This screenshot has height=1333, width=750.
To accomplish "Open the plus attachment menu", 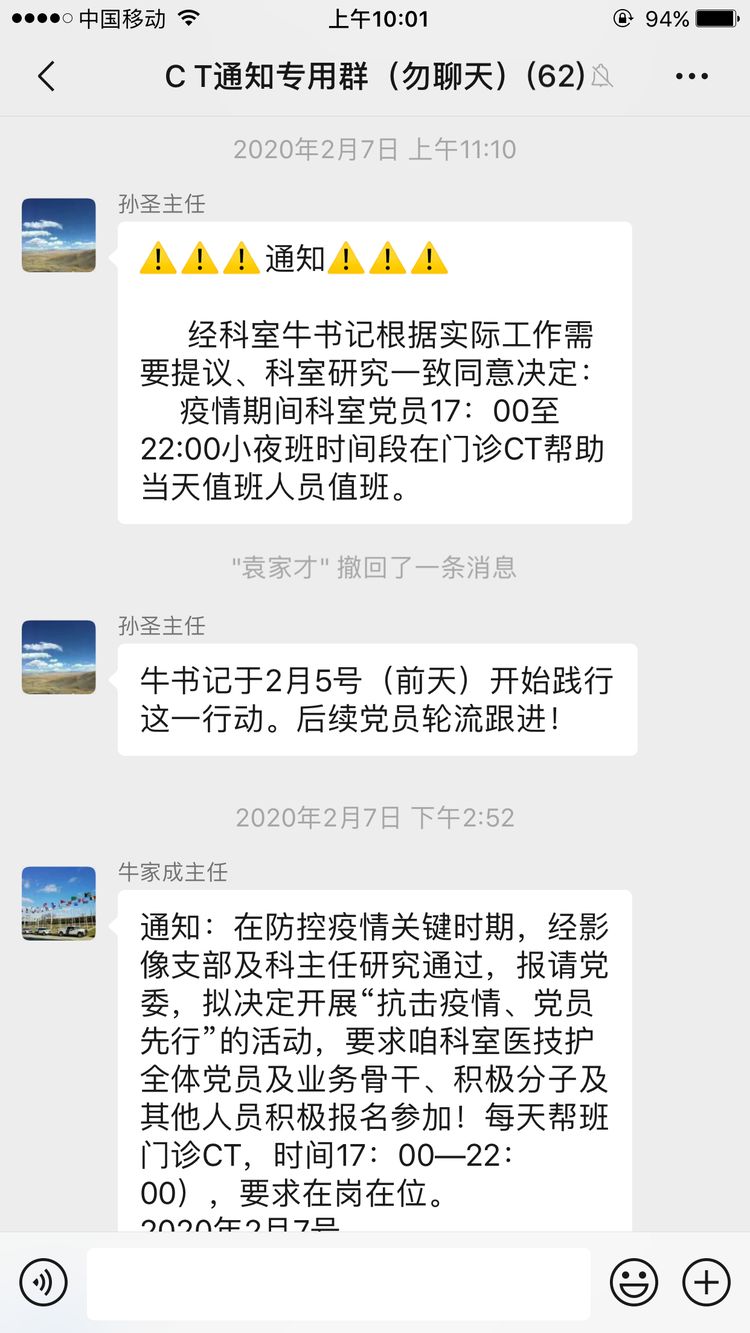I will point(706,1282).
